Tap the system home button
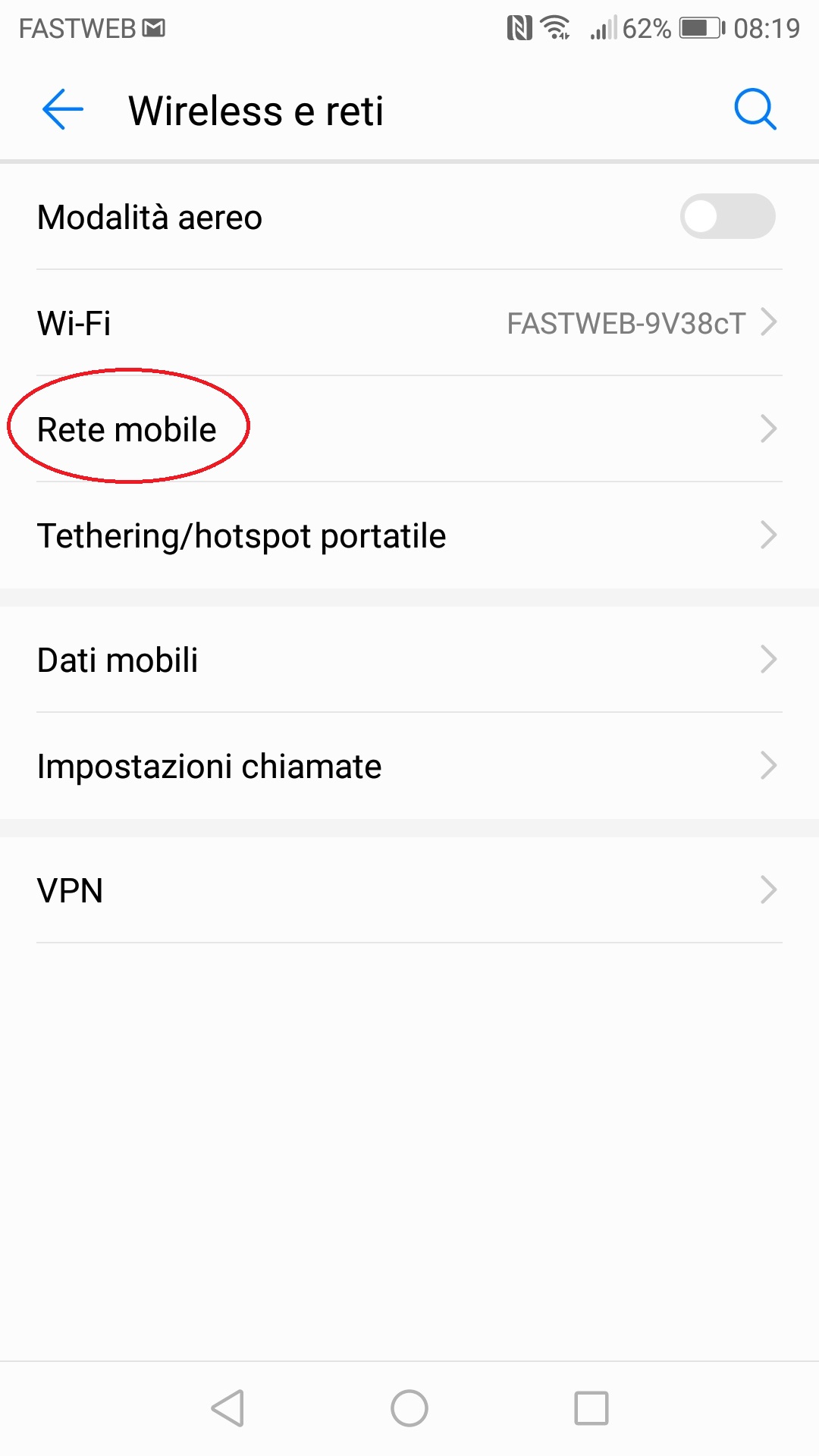Viewport: 819px width, 1456px height. tap(409, 1408)
